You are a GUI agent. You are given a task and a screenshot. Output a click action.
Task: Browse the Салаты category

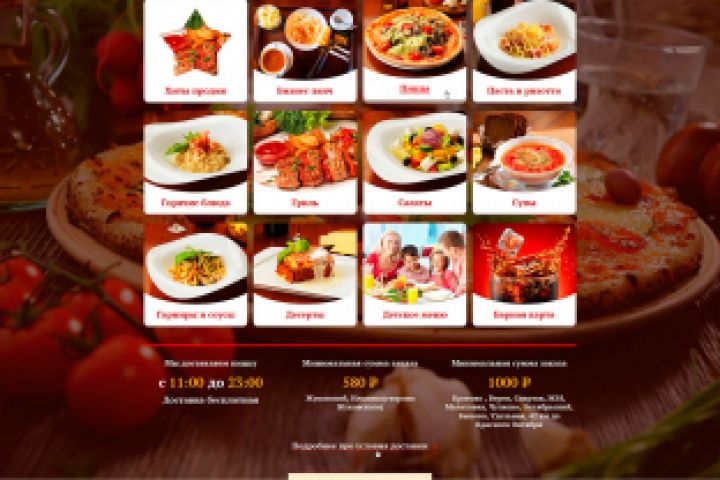[414, 162]
